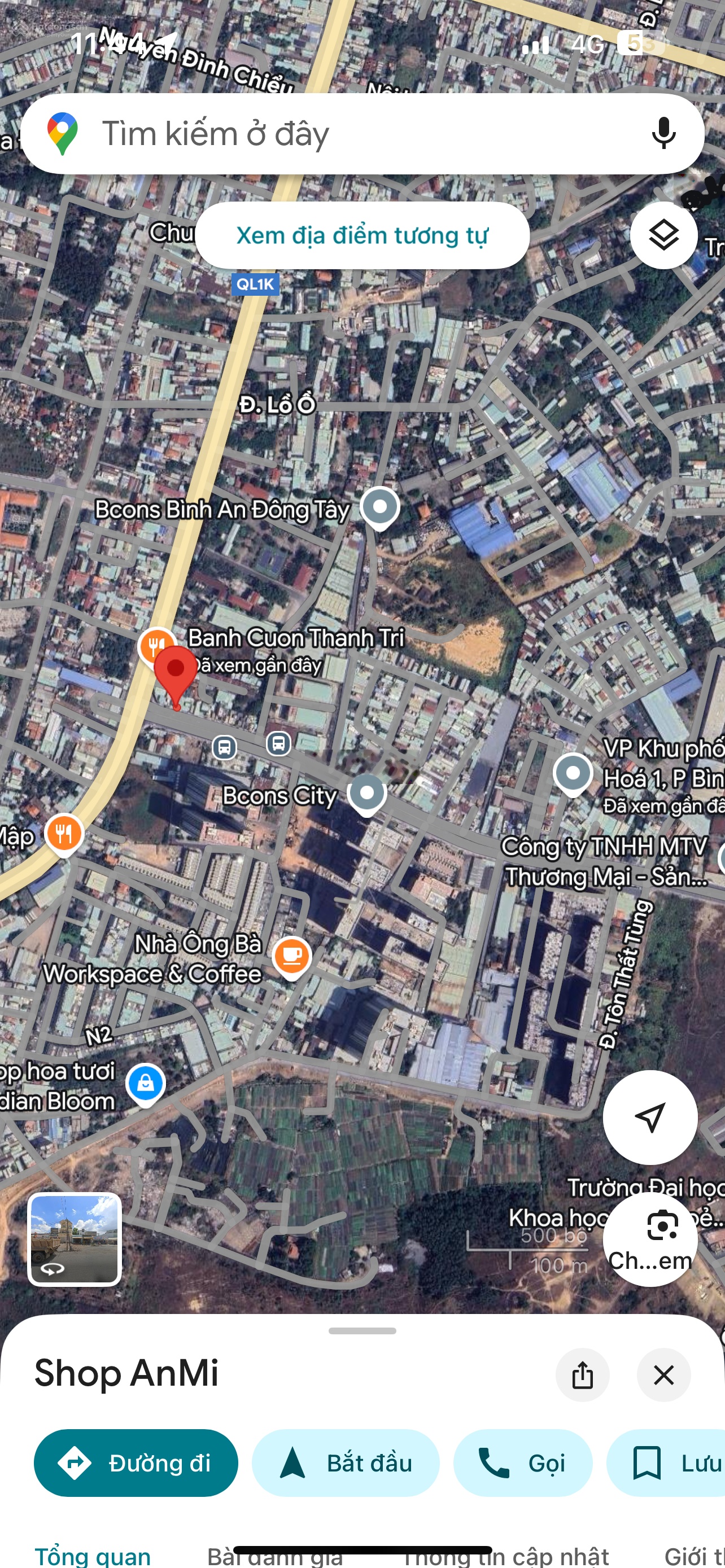This screenshot has height=1568, width=725.
Task: Call Shop AnMi with Gọi
Action: pyautogui.click(x=522, y=1462)
